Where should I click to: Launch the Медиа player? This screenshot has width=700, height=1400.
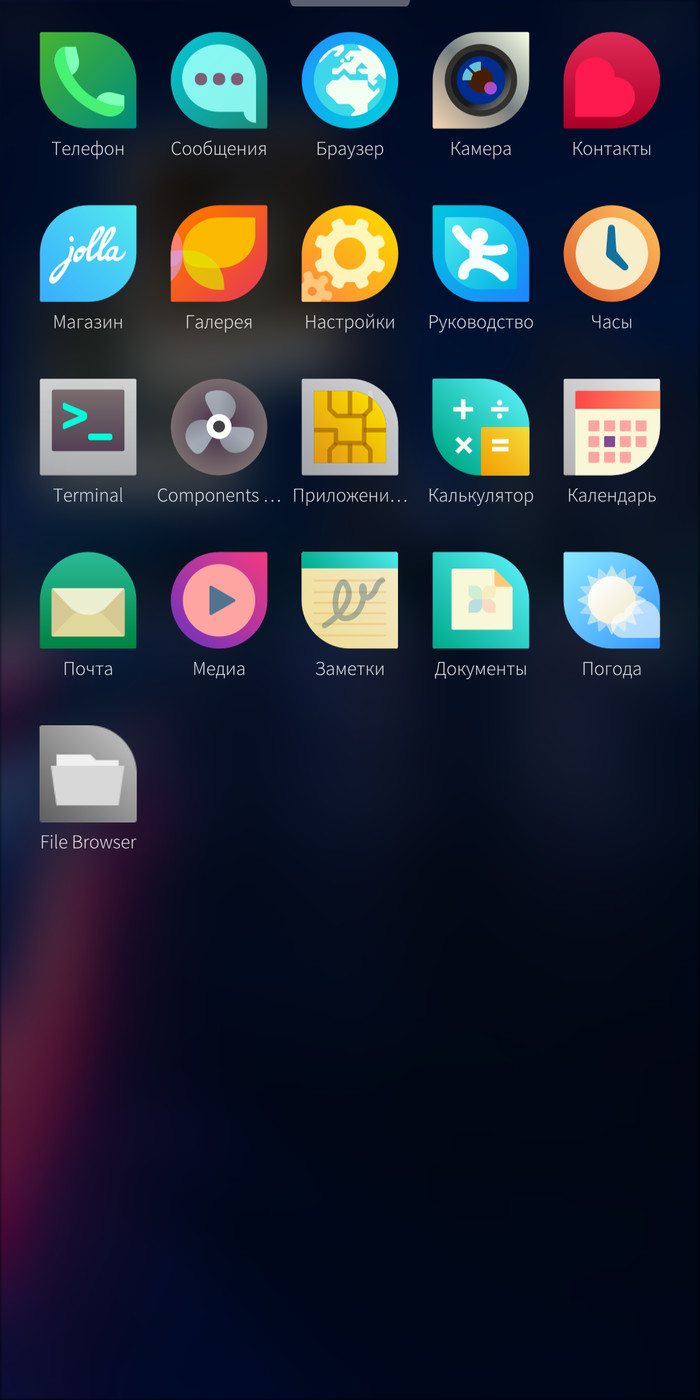(219, 600)
